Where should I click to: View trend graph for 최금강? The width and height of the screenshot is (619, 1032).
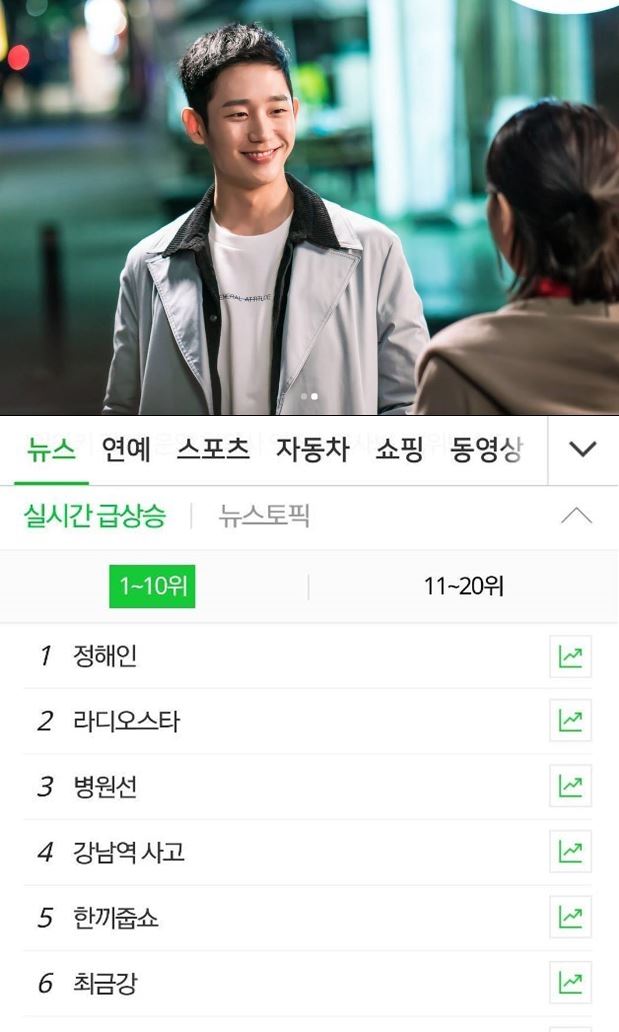(570, 983)
